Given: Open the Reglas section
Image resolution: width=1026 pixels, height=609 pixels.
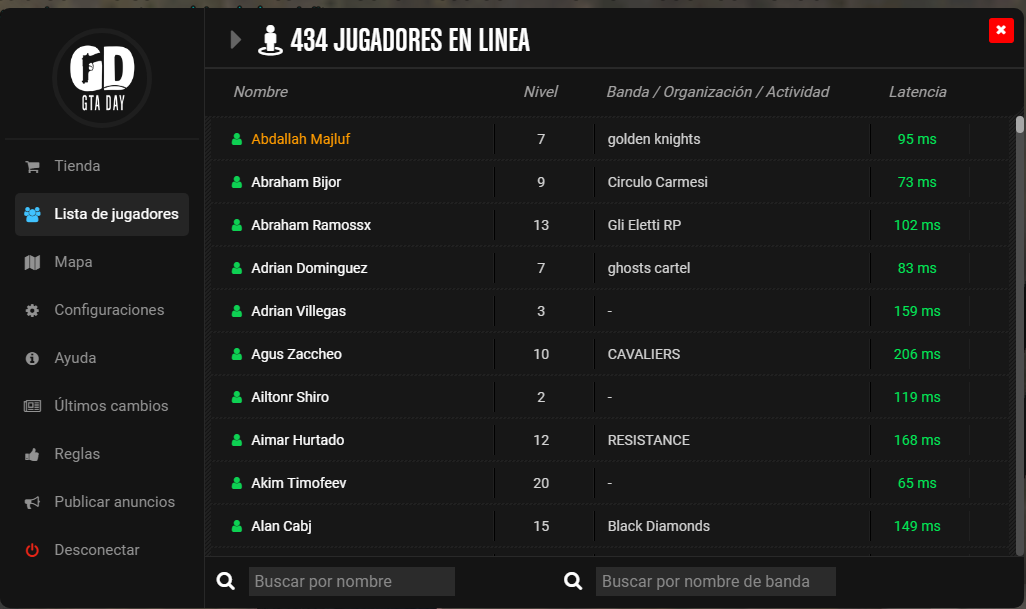Looking at the screenshot, I should point(77,454).
